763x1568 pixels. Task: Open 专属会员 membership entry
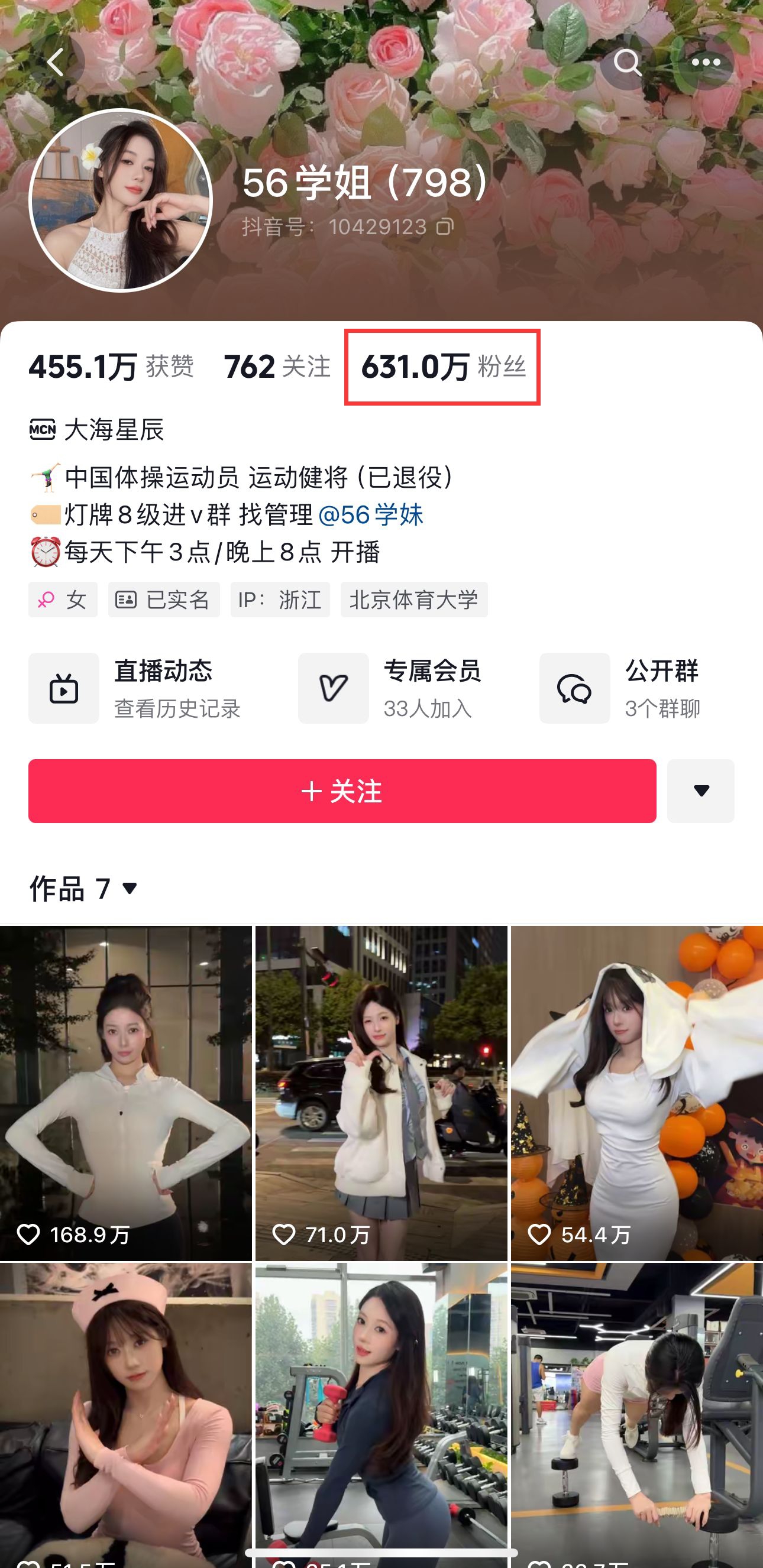click(x=390, y=688)
